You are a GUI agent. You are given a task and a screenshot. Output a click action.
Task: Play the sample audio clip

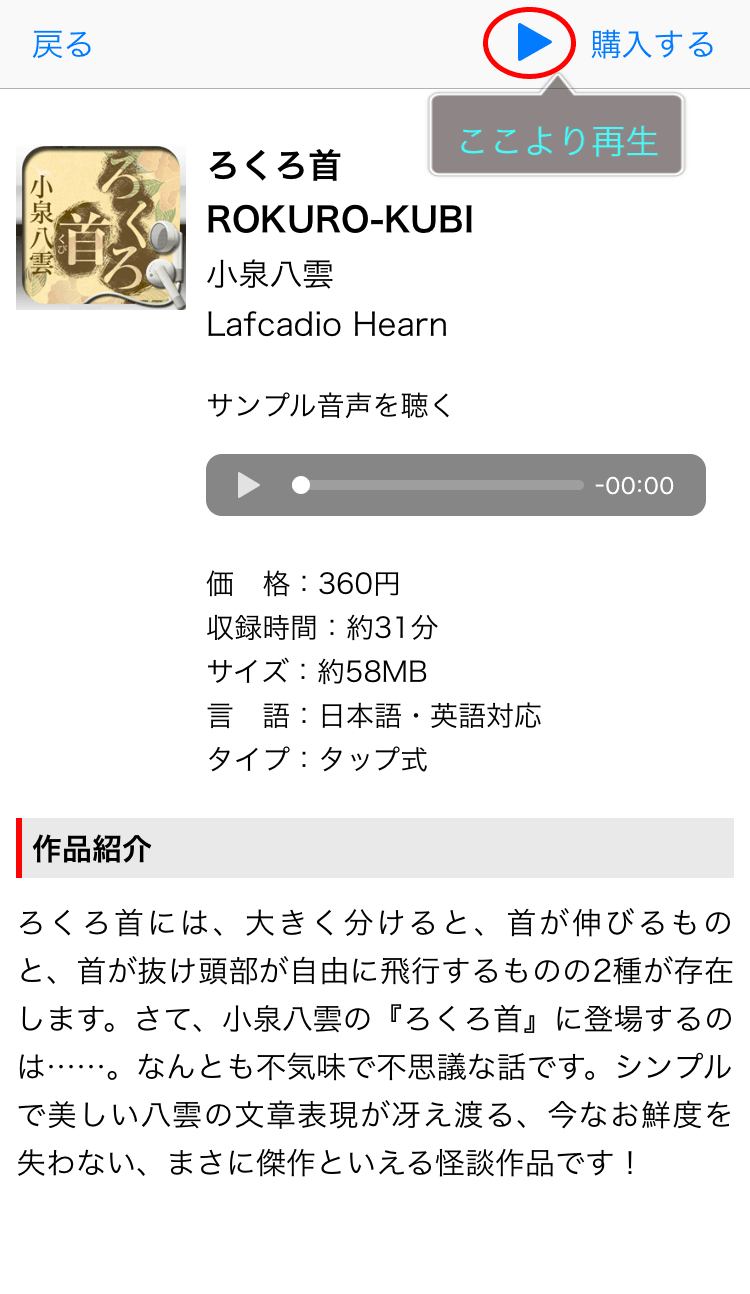pyautogui.click(x=249, y=486)
